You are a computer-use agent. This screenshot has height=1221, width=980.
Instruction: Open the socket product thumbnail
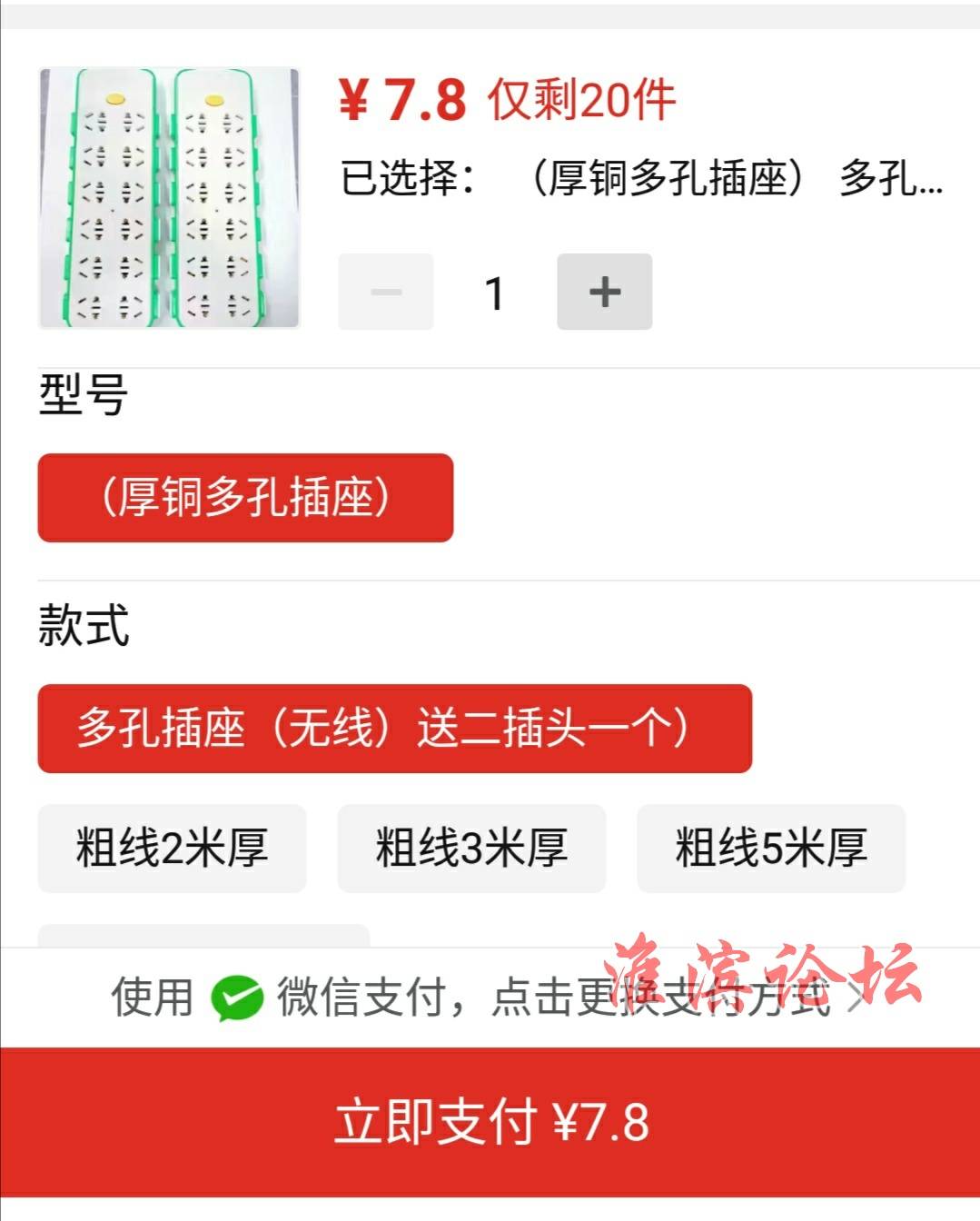(169, 198)
